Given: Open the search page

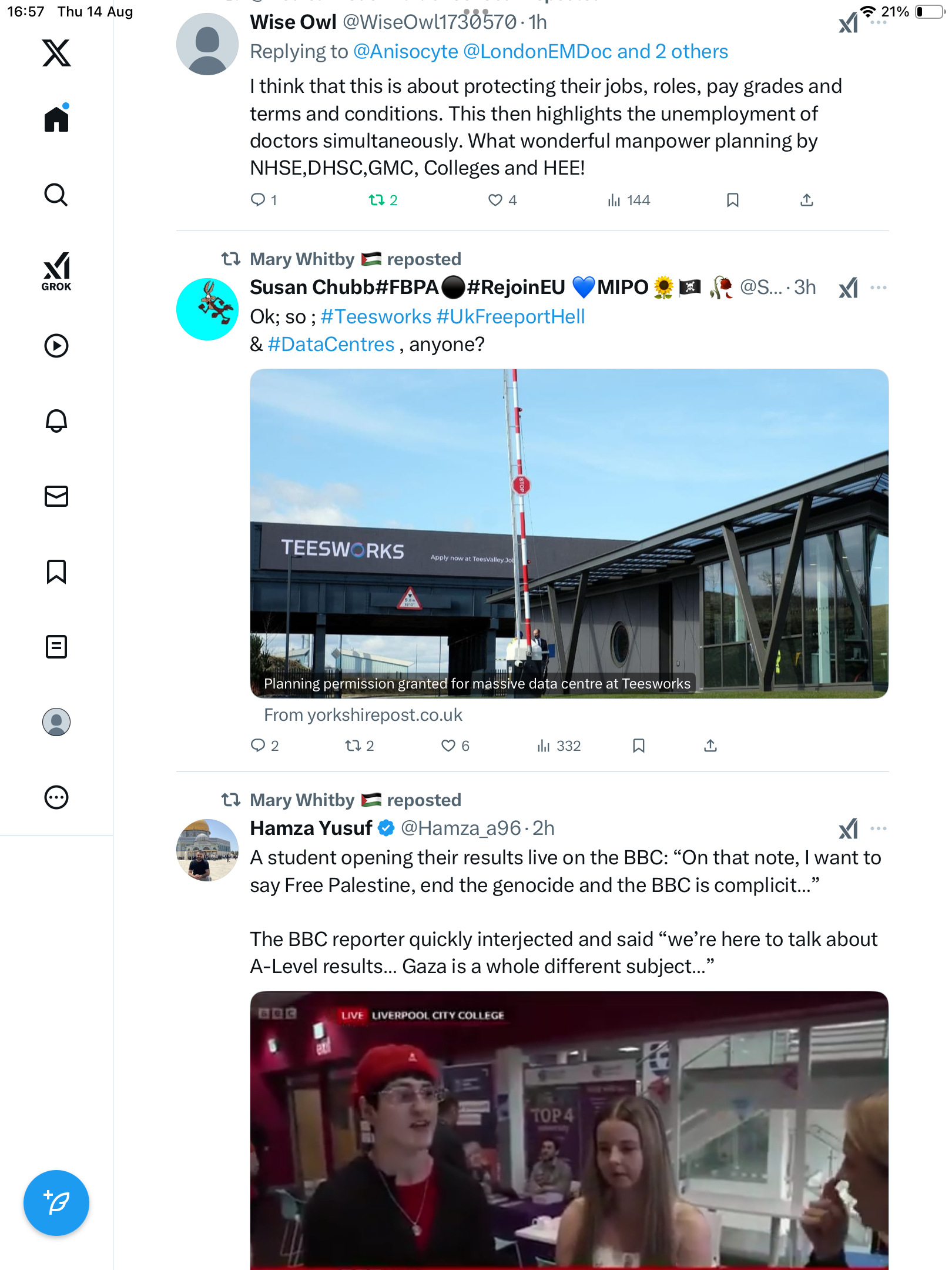Looking at the screenshot, I should [x=56, y=195].
